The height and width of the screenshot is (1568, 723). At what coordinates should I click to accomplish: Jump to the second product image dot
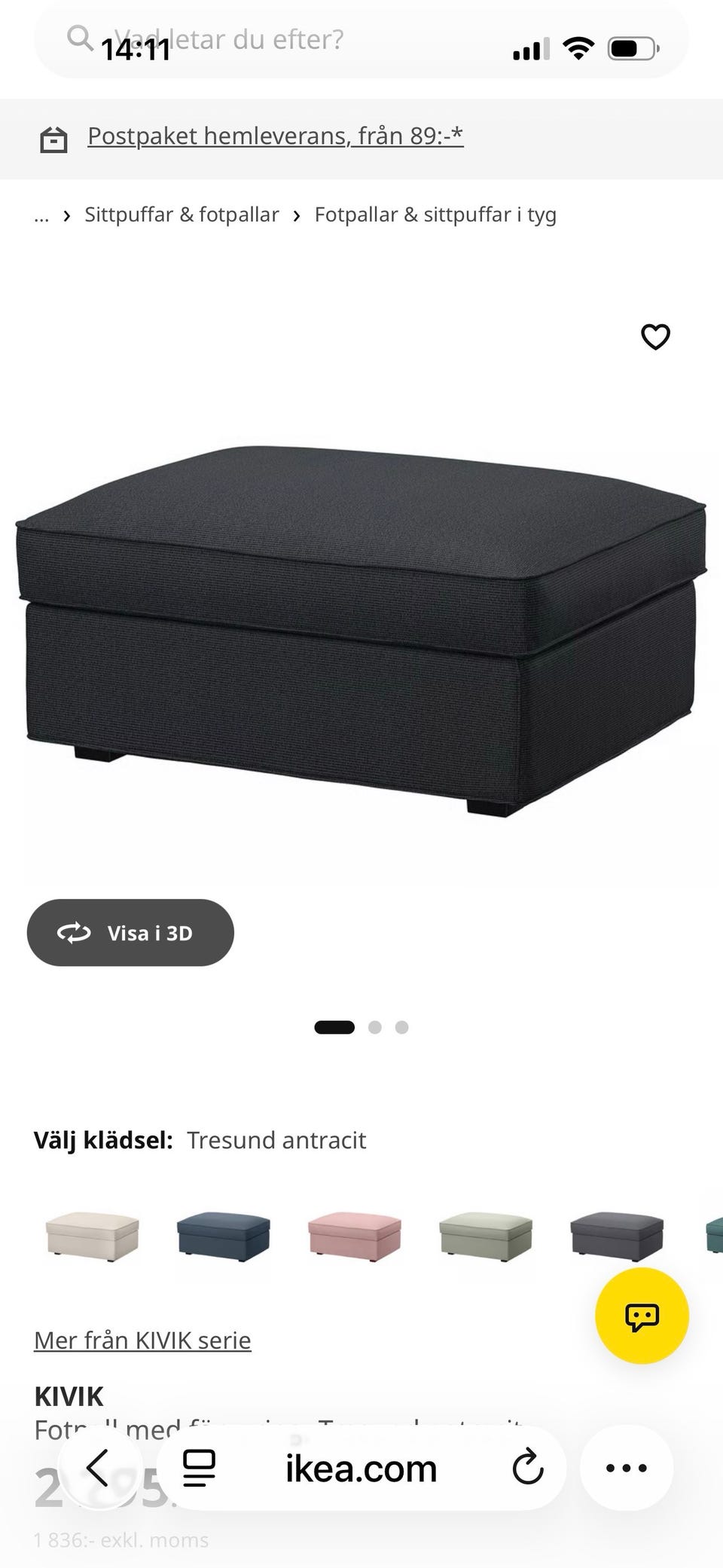click(375, 1027)
